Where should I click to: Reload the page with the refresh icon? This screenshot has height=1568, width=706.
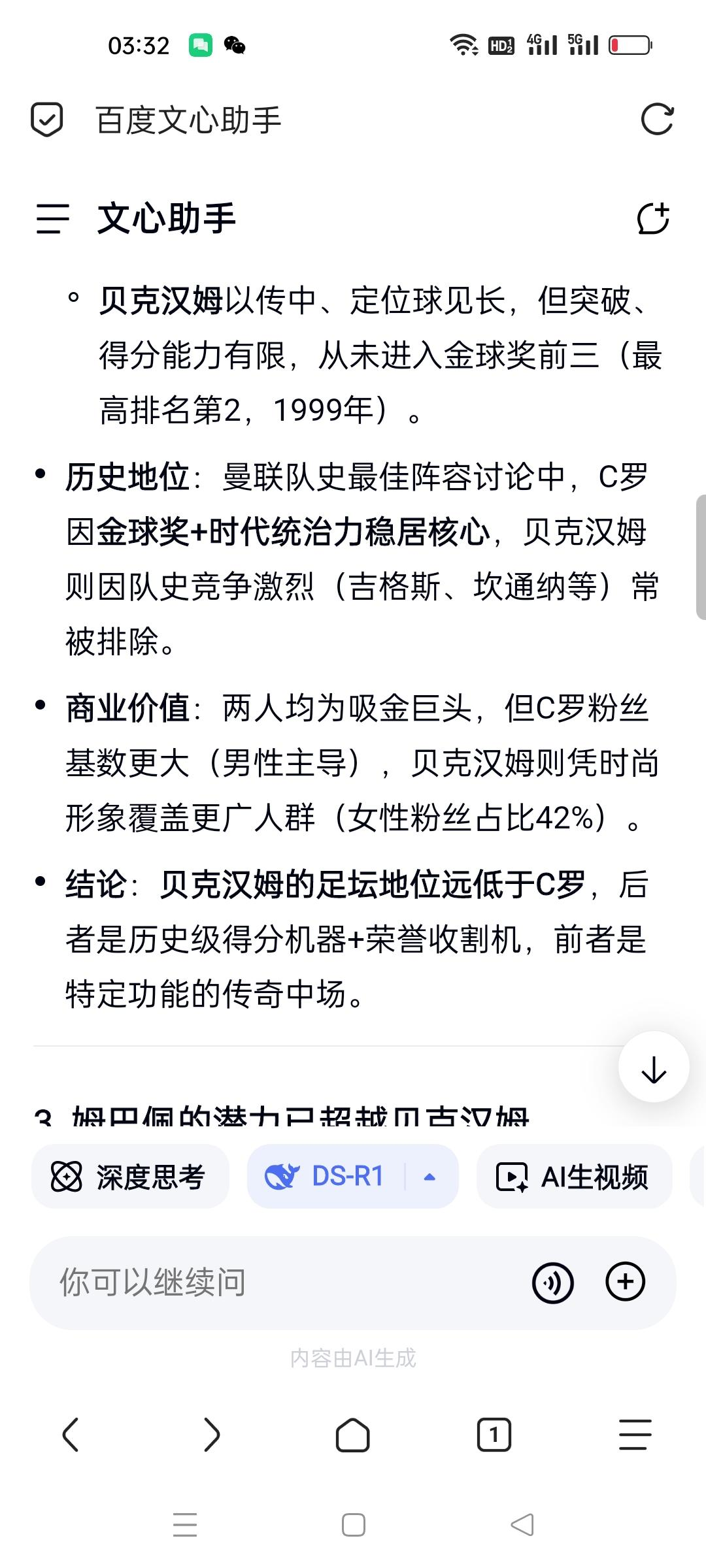pyautogui.click(x=657, y=120)
